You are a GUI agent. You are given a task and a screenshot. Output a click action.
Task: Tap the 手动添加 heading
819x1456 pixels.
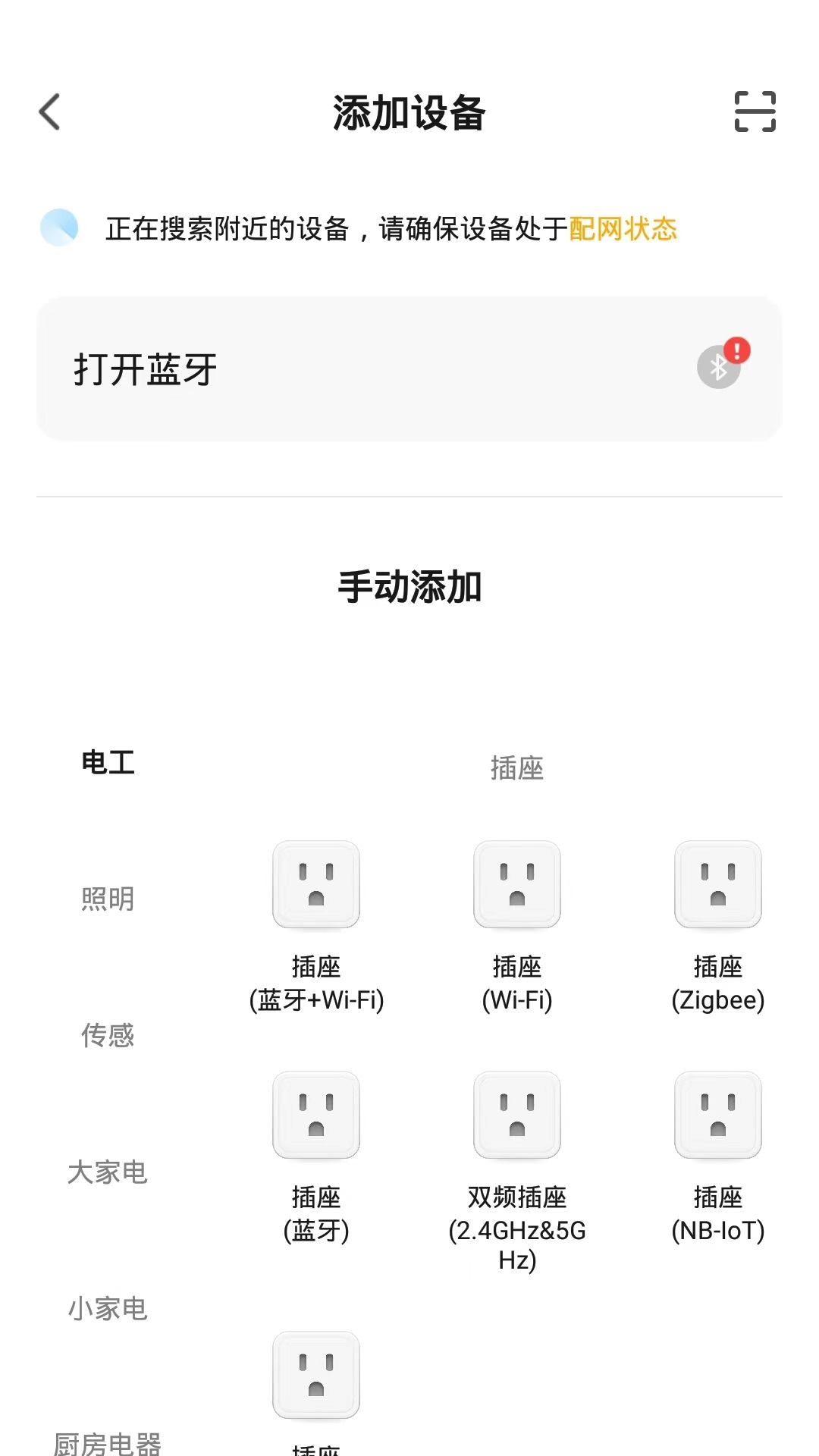point(409,585)
